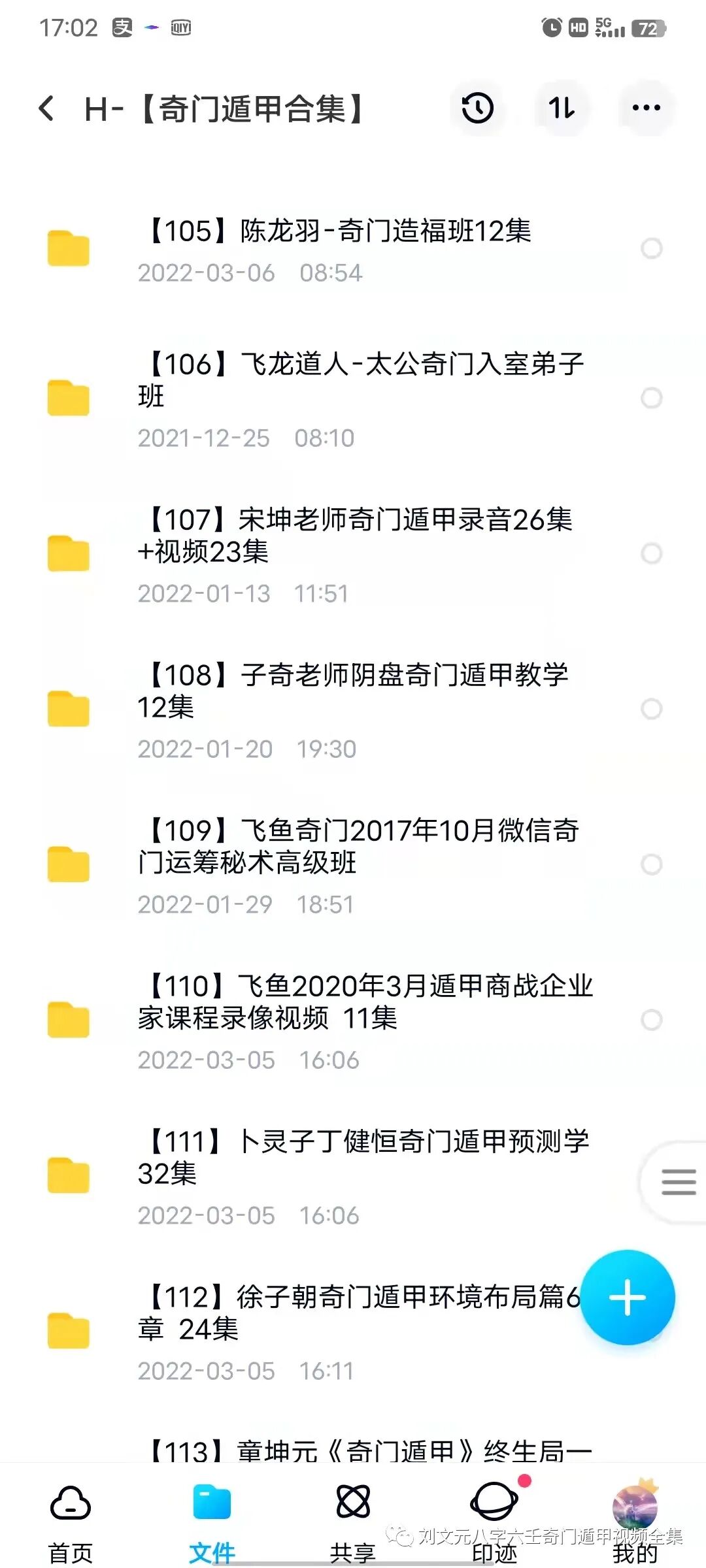Switch to the 共享 tab
This screenshot has height=1568, width=706.
pos(353,1521)
